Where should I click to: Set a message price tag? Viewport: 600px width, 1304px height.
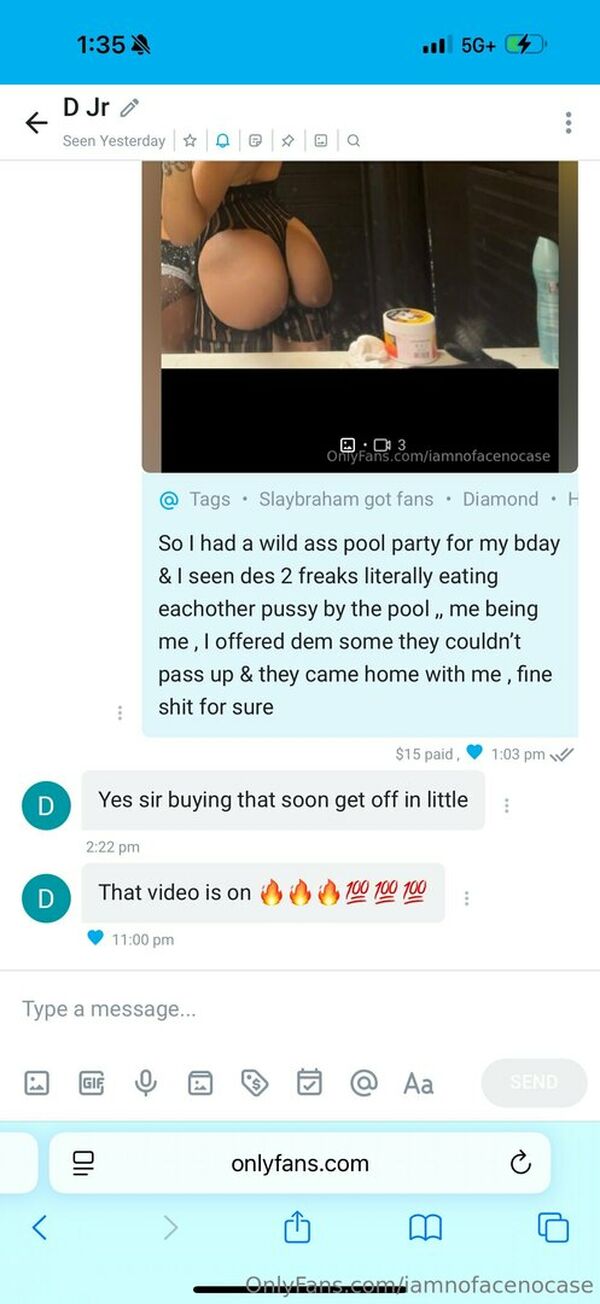[255, 1082]
